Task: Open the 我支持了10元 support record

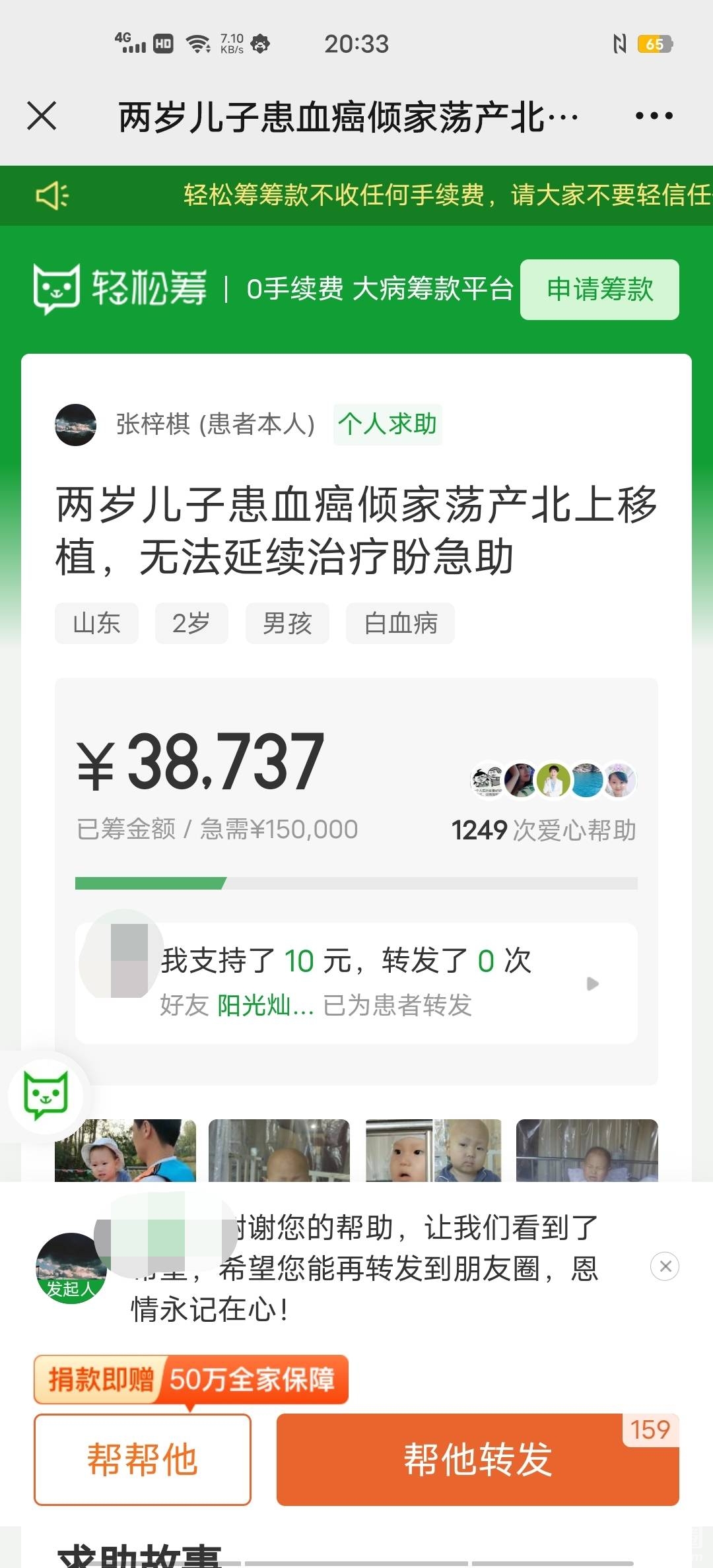Action: tap(356, 983)
